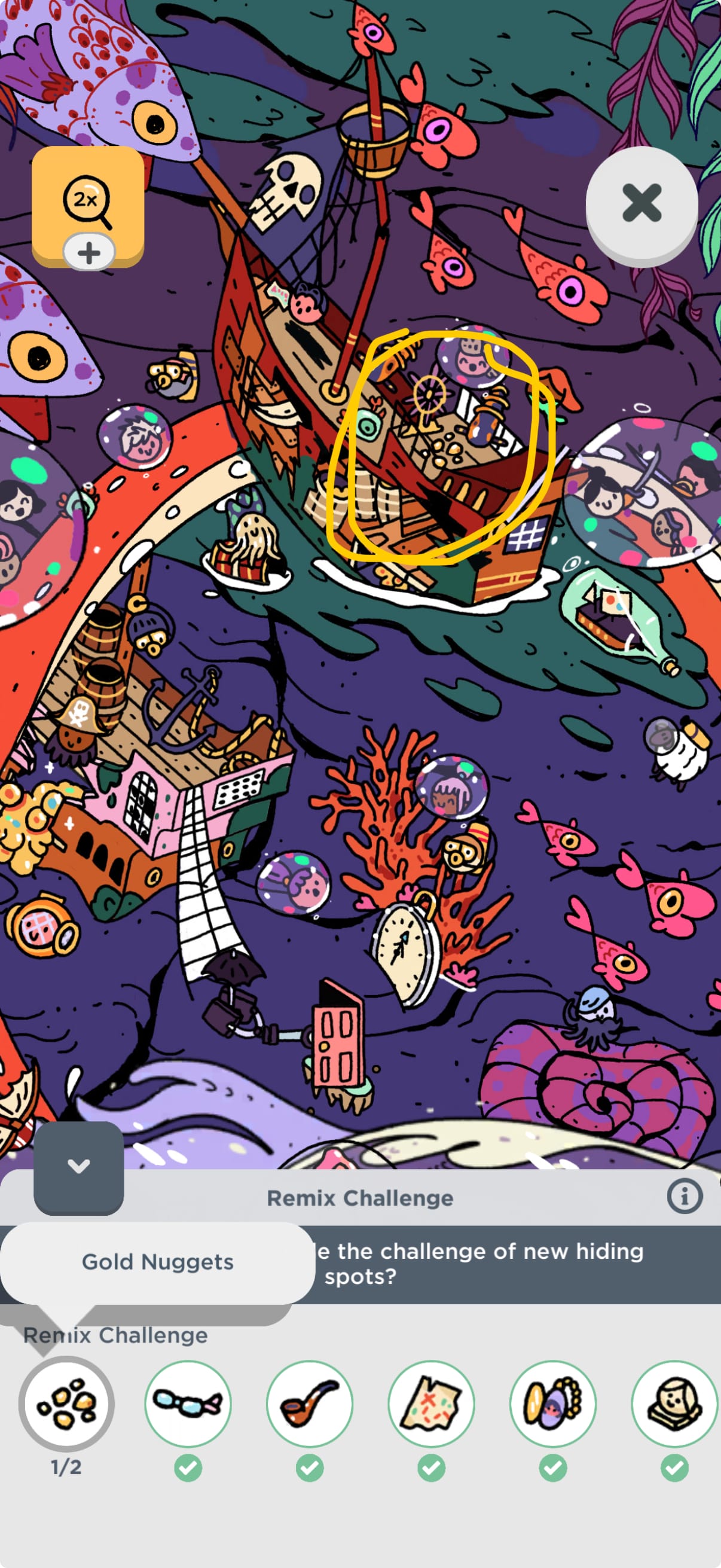Select the treasure map item
This screenshot has height=1568, width=721.
432,1404
